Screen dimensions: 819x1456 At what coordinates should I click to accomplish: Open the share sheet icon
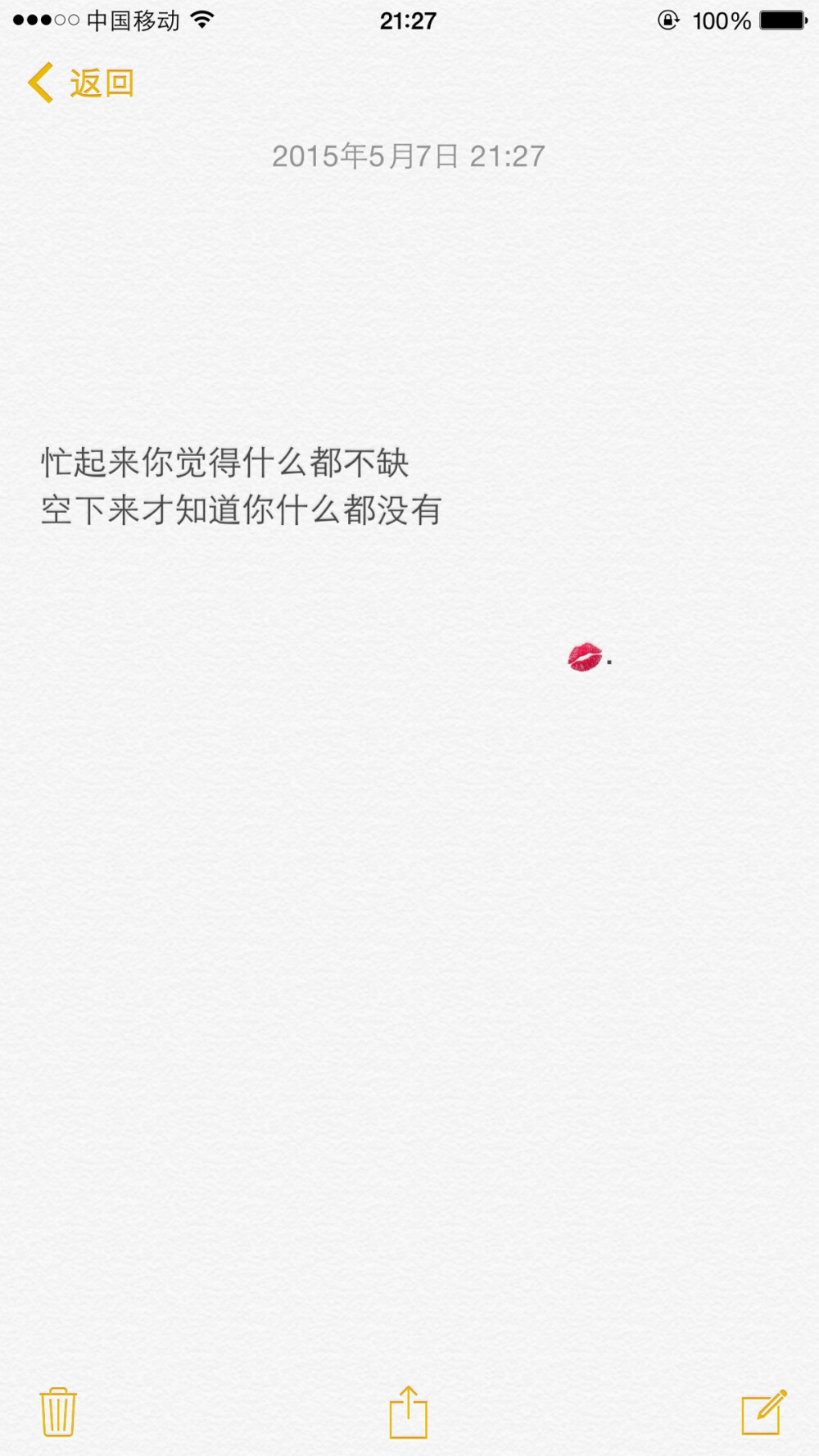click(409, 1412)
